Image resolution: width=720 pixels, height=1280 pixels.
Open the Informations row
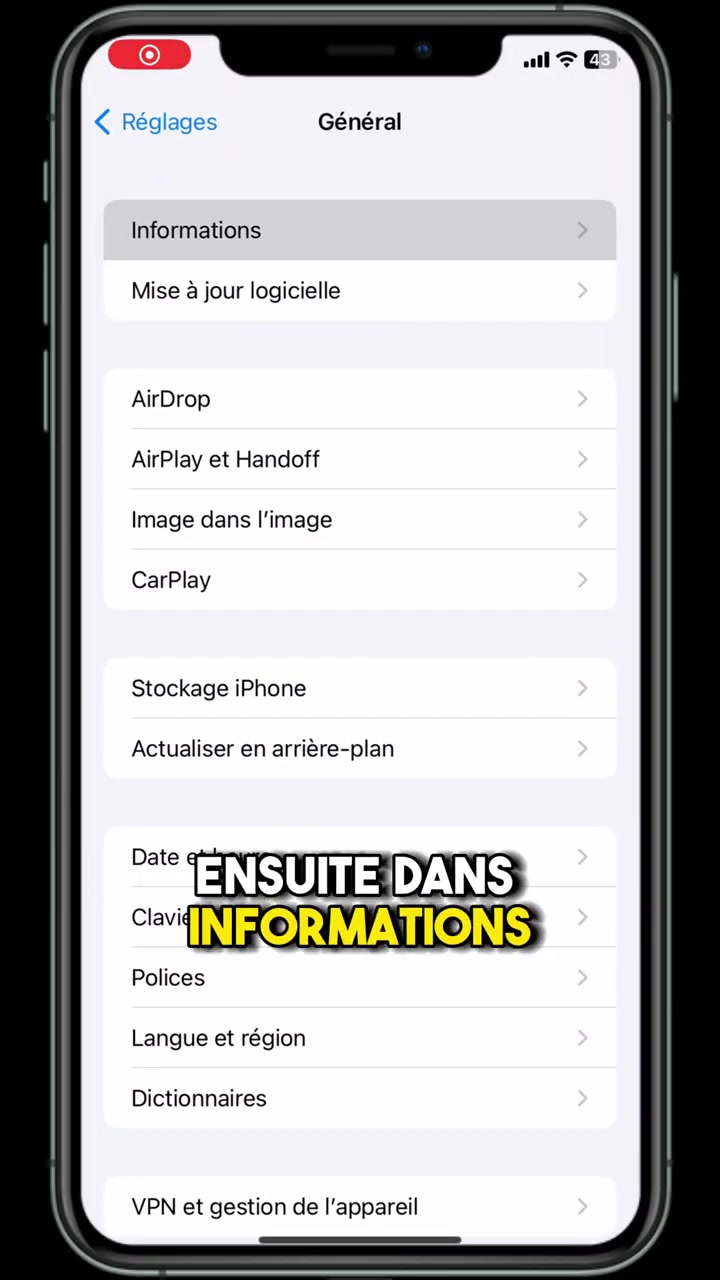coord(360,230)
